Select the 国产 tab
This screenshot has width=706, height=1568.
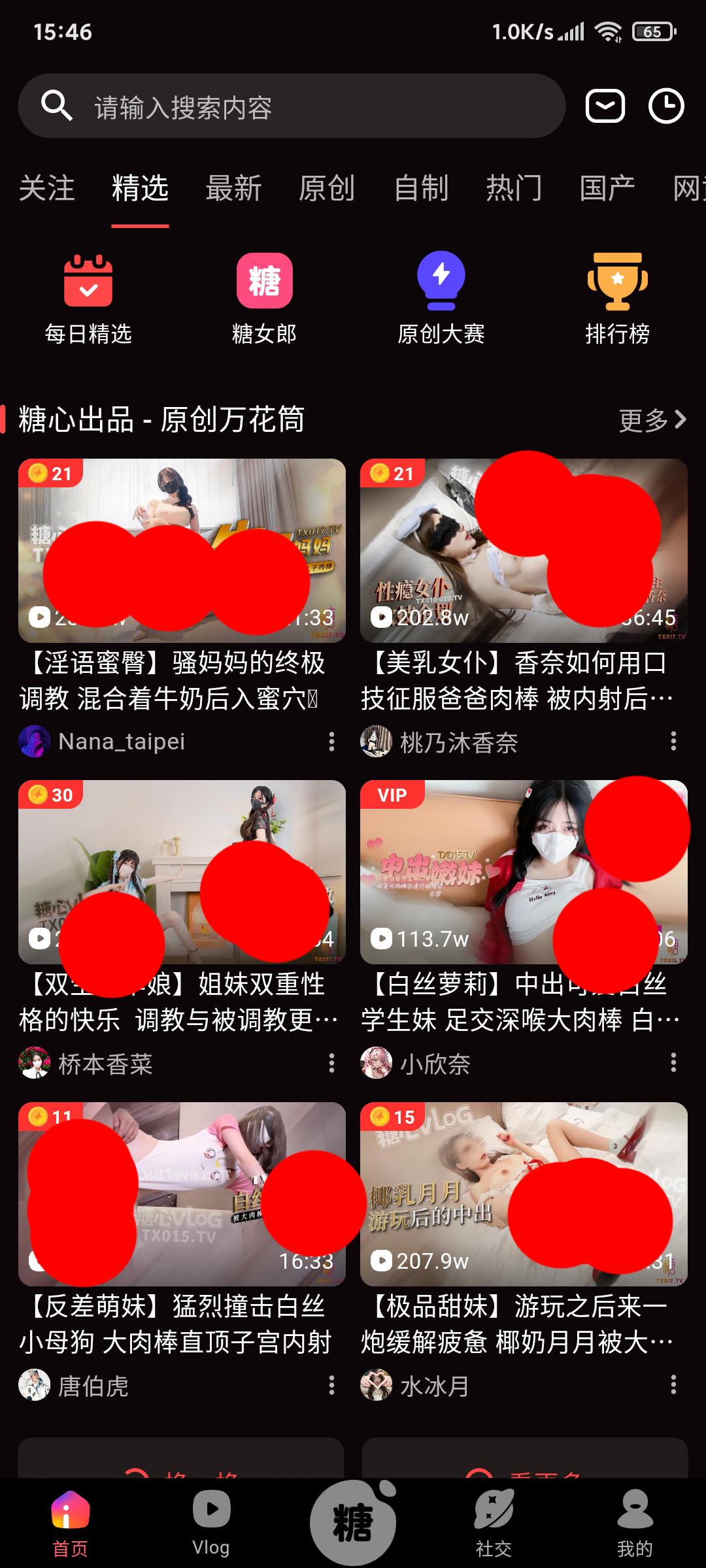pyautogui.click(x=607, y=188)
